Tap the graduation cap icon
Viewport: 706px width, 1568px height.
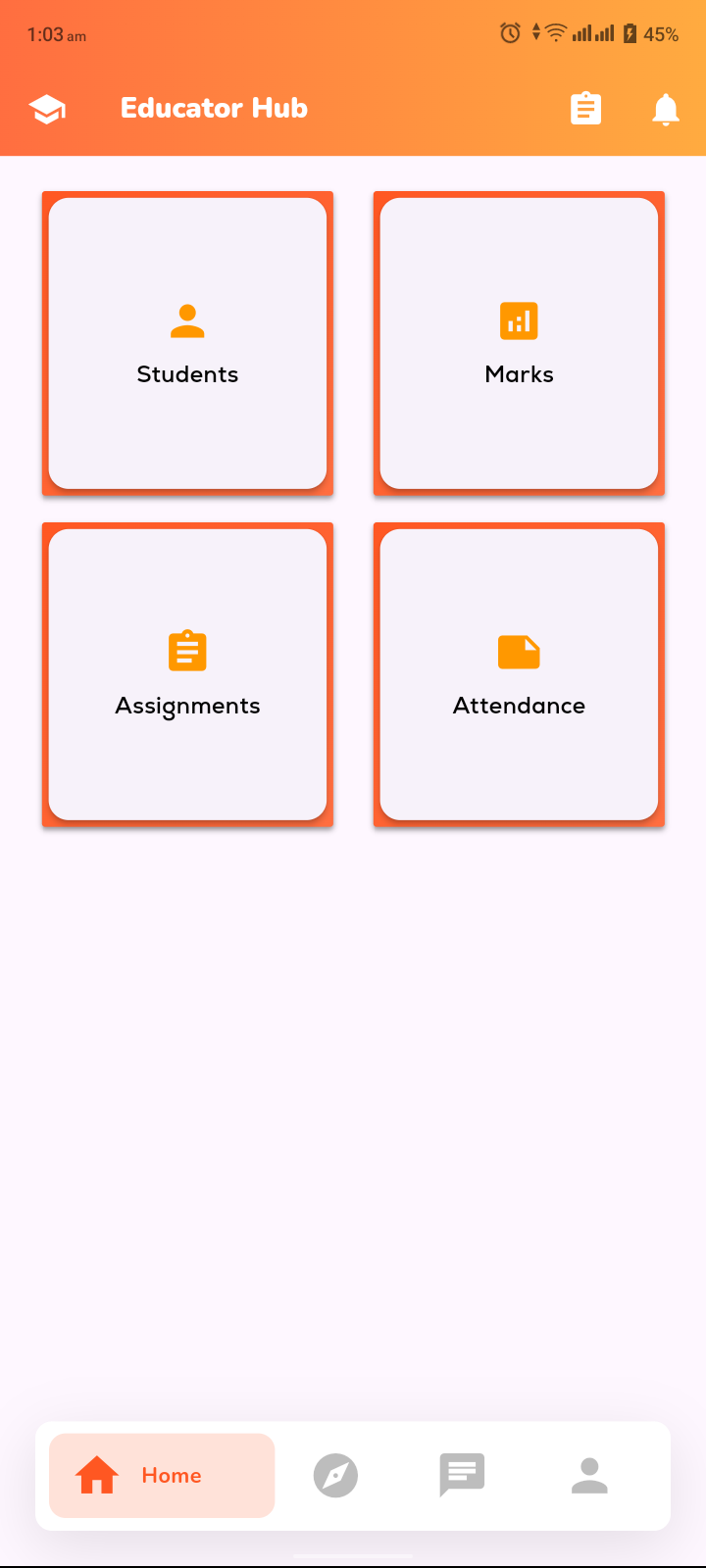tap(48, 109)
